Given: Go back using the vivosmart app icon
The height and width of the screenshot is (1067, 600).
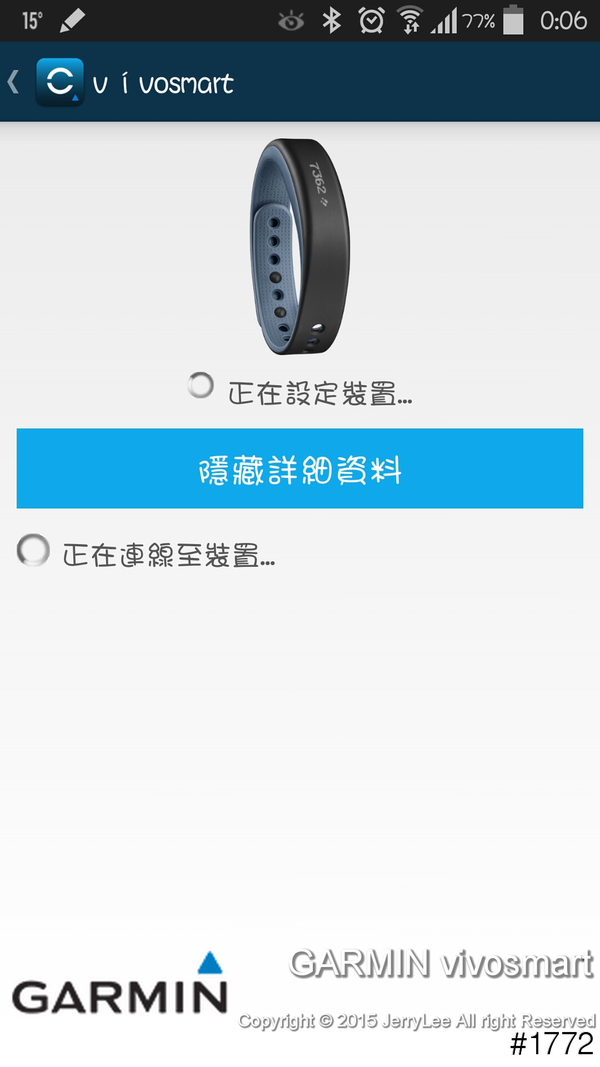Looking at the screenshot, I should tap(58, 83).
